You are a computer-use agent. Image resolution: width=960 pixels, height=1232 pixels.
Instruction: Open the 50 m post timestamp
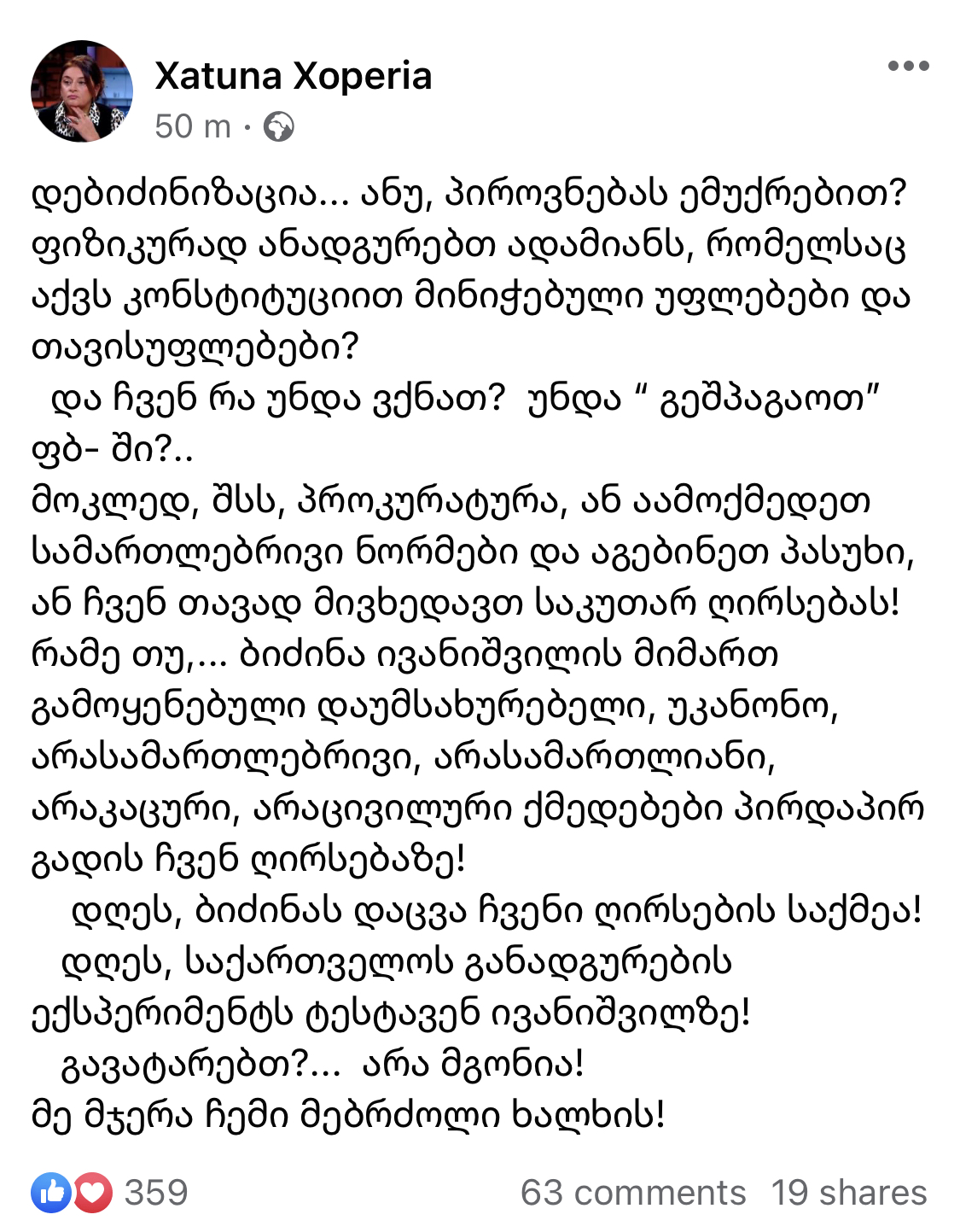[193, 126]
